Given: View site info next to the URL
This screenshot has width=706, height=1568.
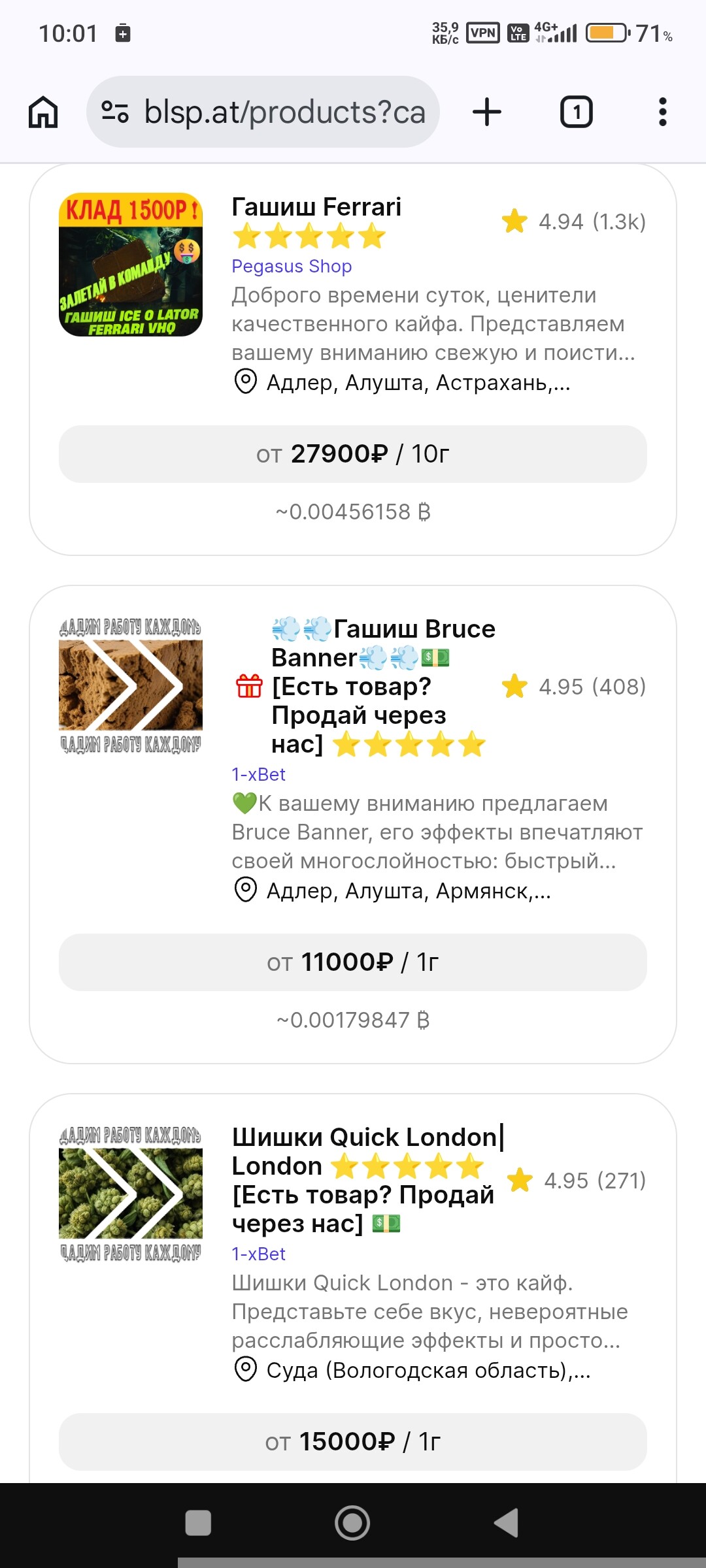Looking at the screenshot, I should click(x=115, y=112).
